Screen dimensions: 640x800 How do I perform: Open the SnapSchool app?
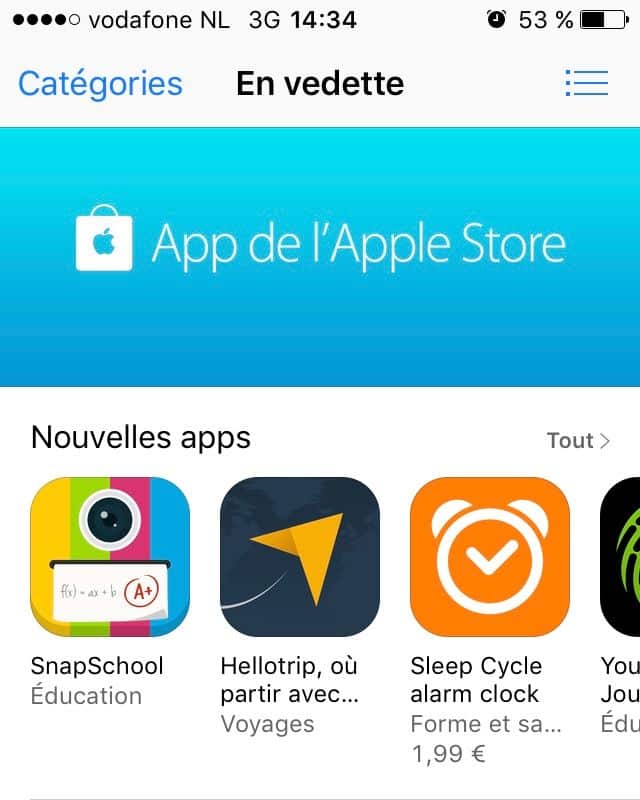pos(110,557)
